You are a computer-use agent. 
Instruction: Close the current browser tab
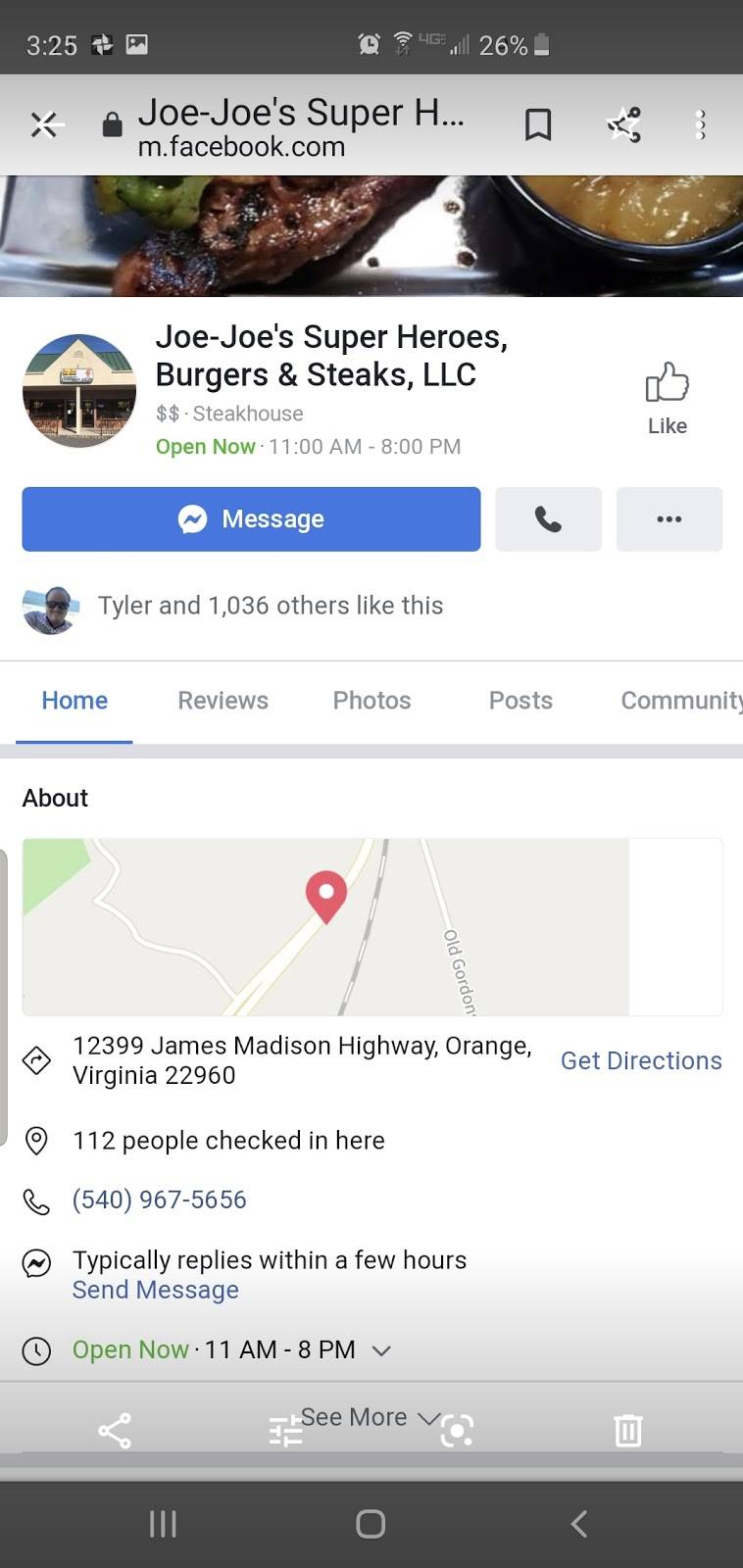click(x=45, y=123)
